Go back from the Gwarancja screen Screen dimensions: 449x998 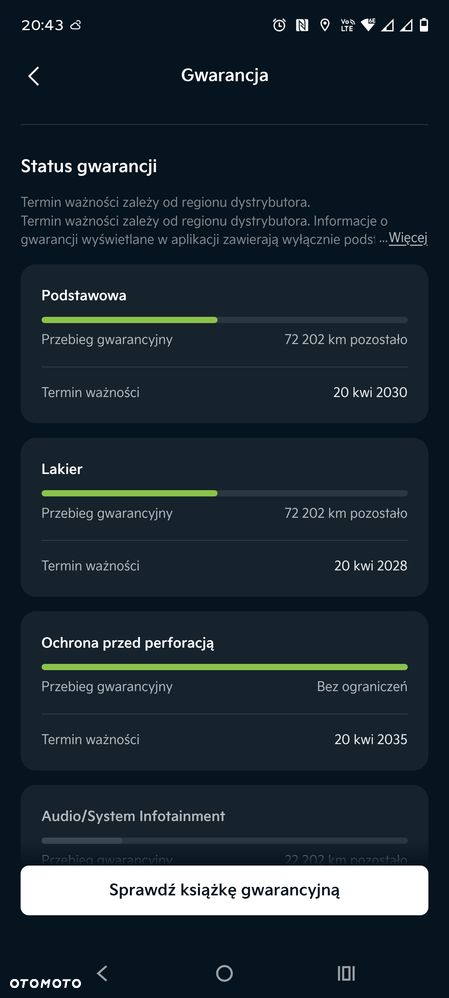(x=34, y=76)
